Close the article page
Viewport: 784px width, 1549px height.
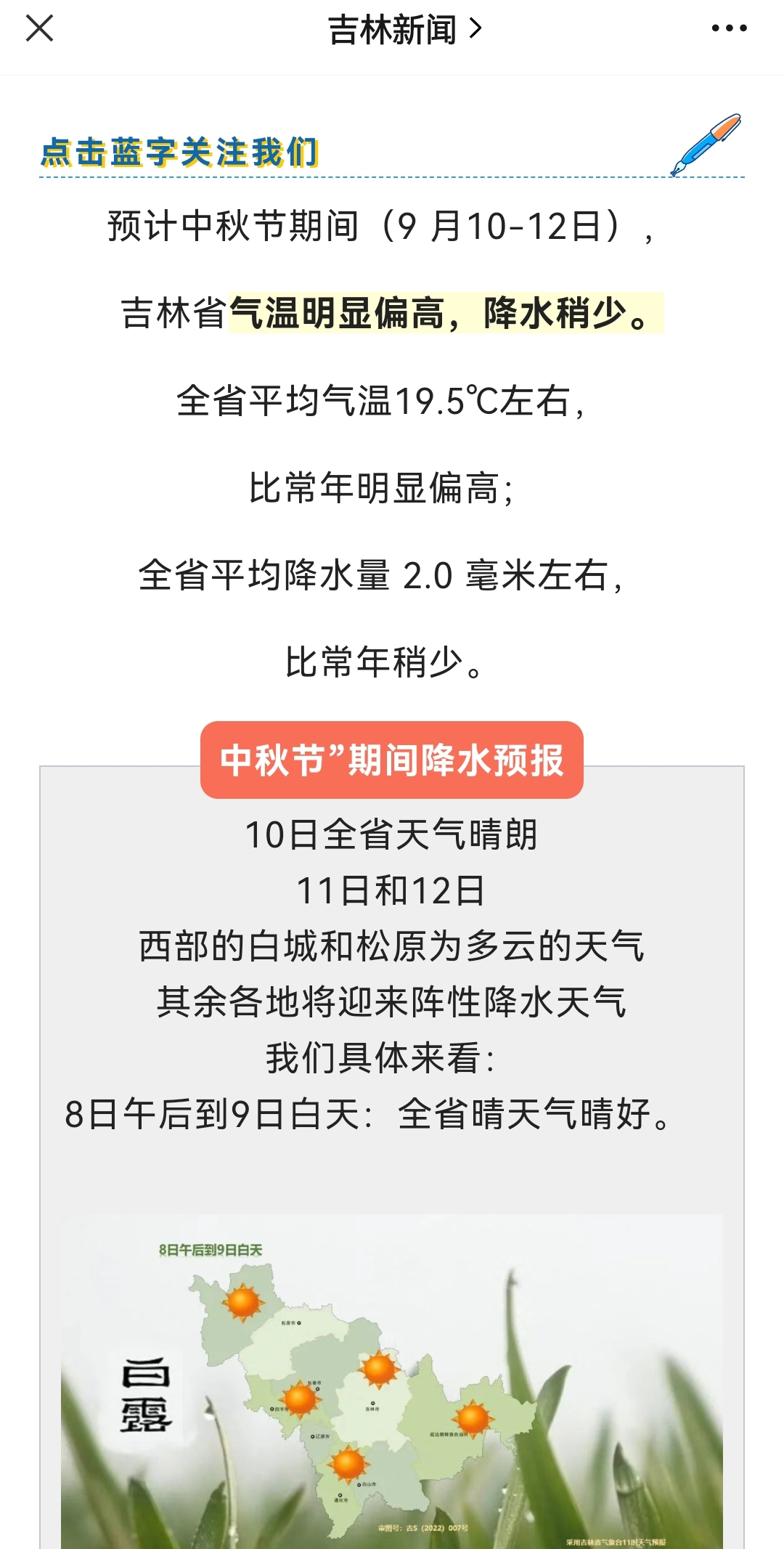(39, 29)
